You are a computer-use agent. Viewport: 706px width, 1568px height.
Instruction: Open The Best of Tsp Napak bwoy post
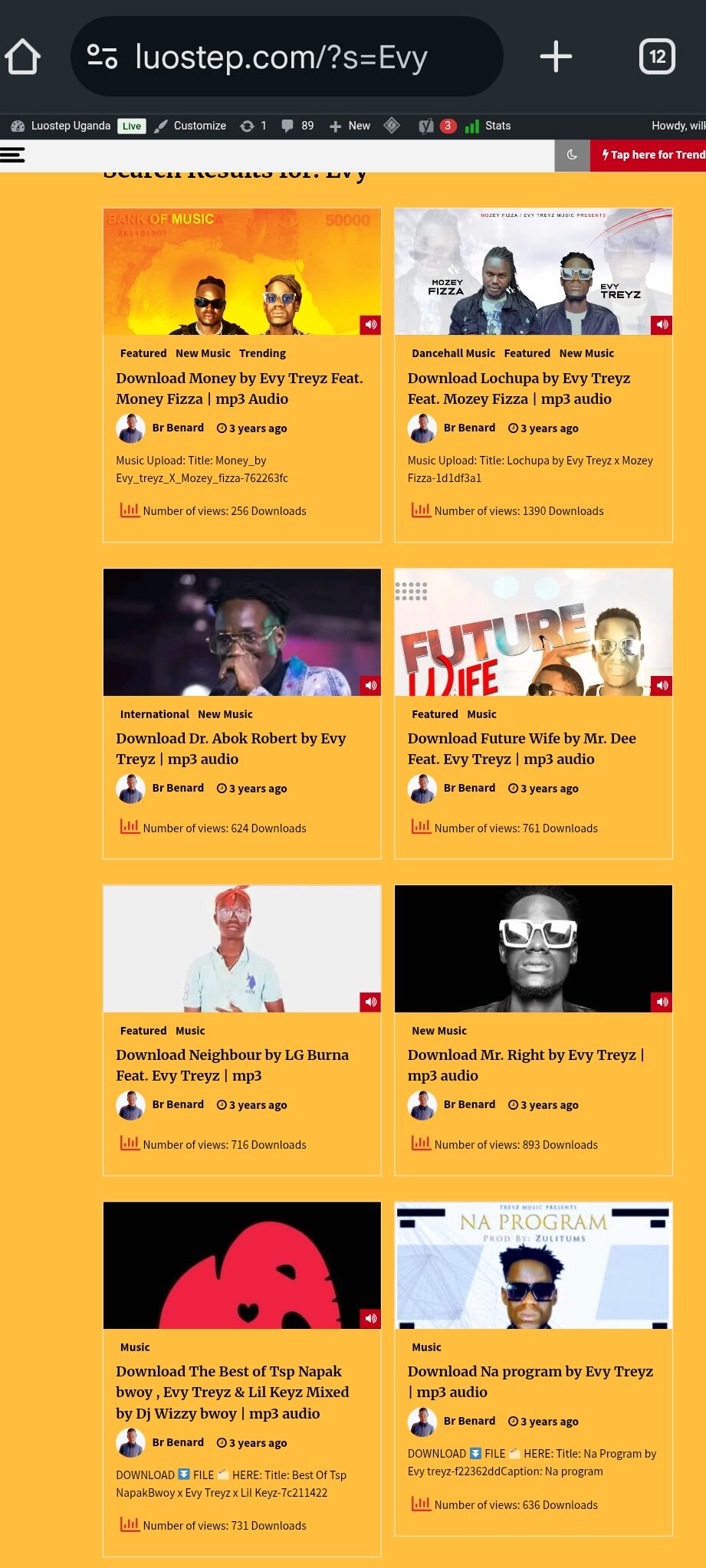[x=232, y=1392]
